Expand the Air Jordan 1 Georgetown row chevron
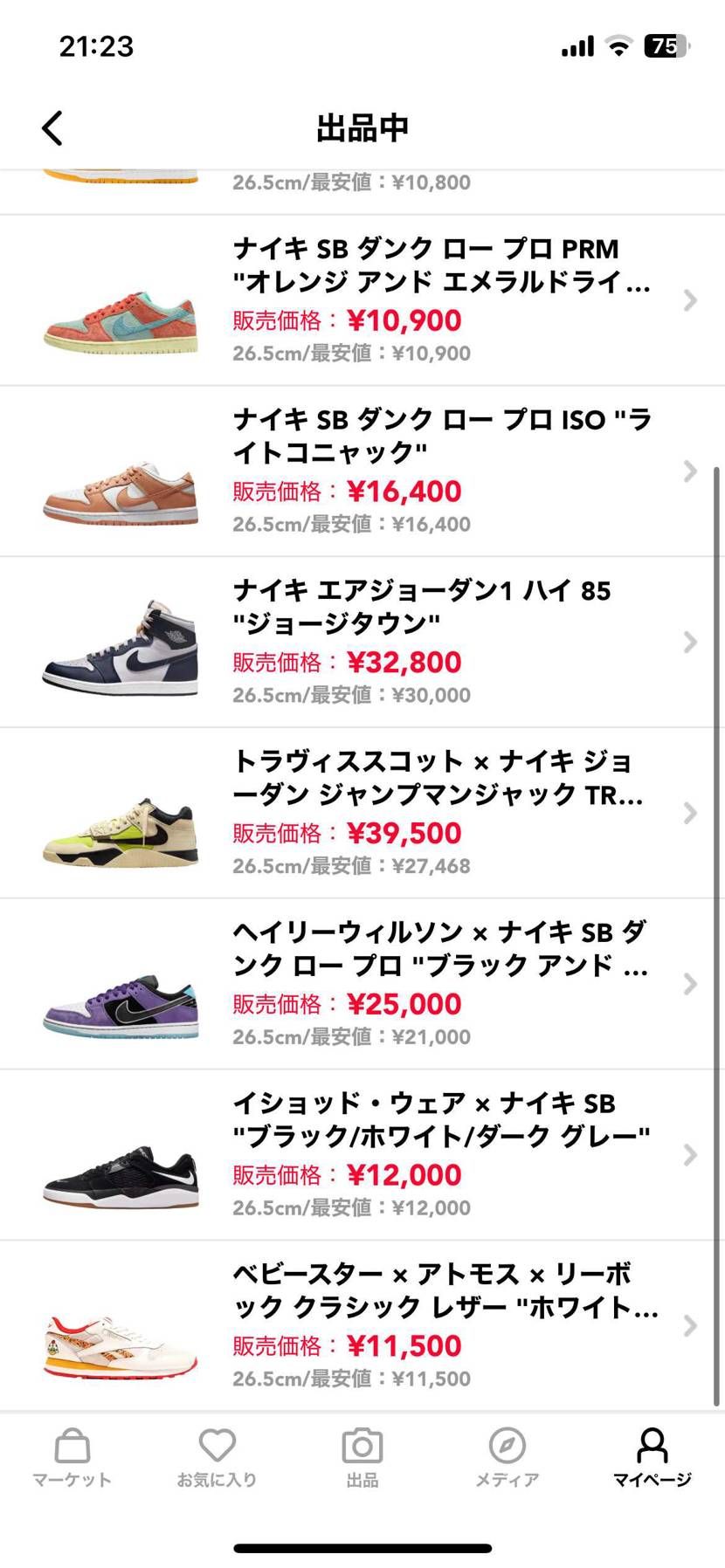The width and height of the screenshot is (725, 1568). [x=689, y=643]
